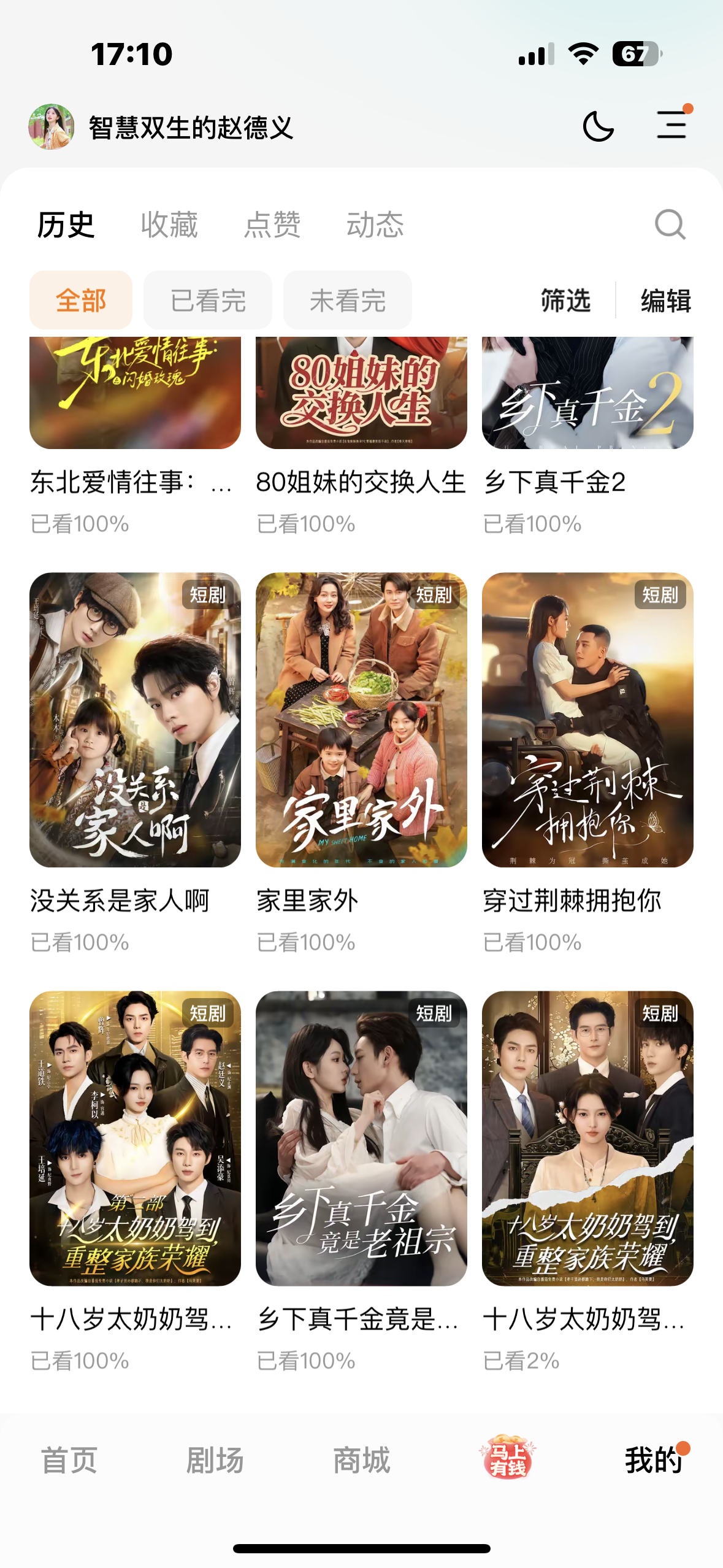Image resolution: width=723 pixels, height=1568 pixels.
Task: Open 穿过荆棘拥抱你
Action: tap(587, 720)
